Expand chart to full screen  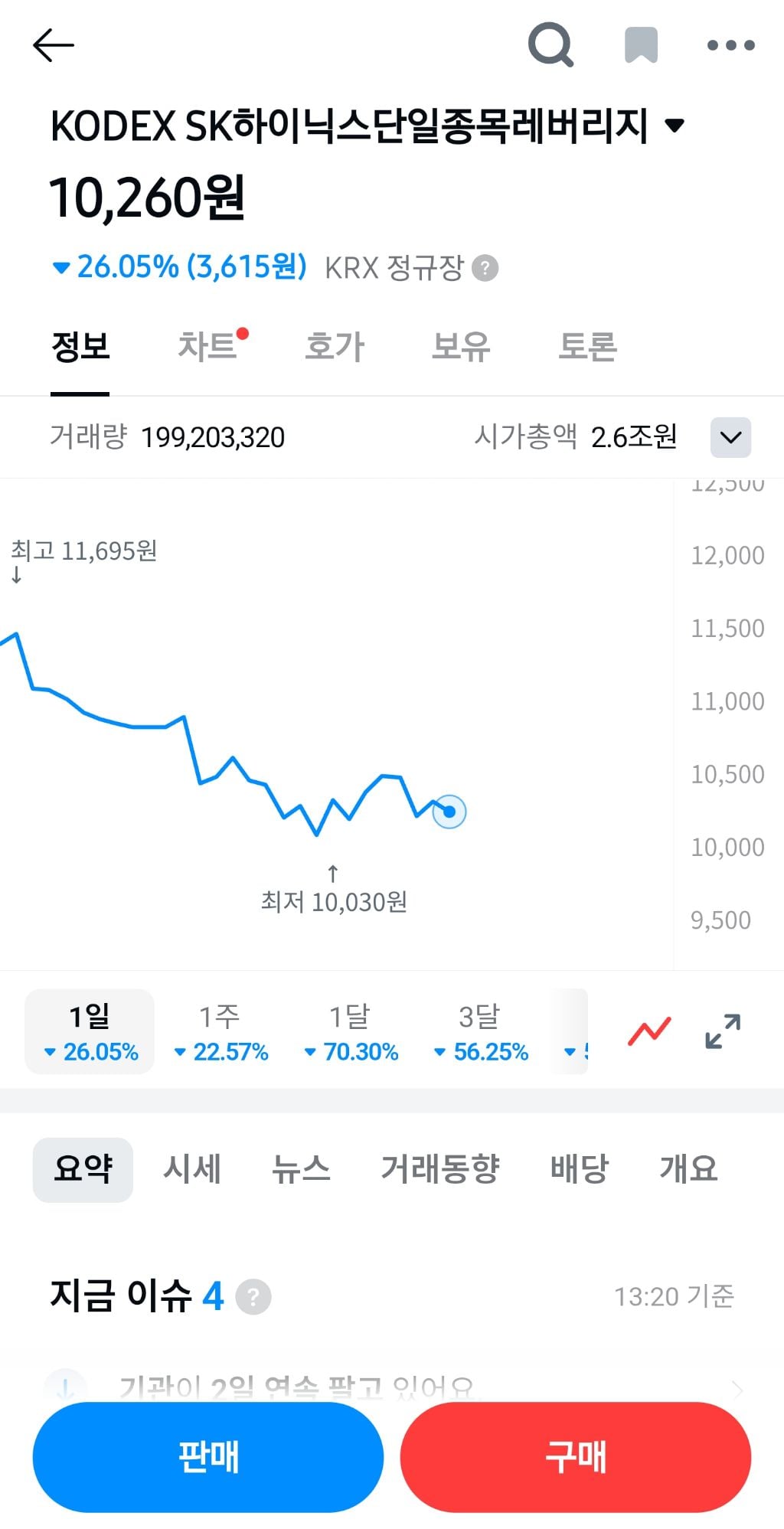723,1031
